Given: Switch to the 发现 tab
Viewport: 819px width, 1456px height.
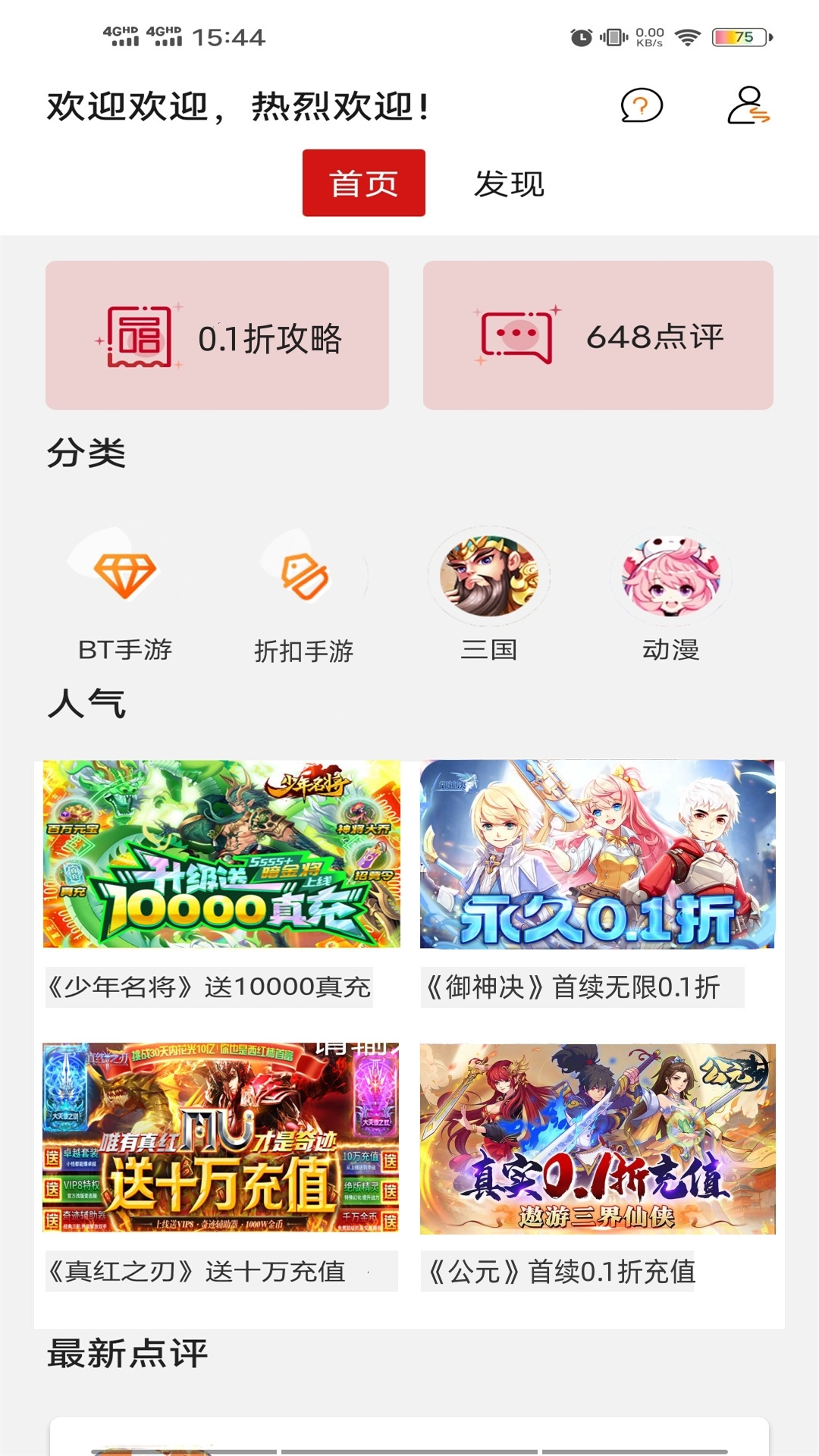Looking at the screenshot, I should [x=509, y=183].
